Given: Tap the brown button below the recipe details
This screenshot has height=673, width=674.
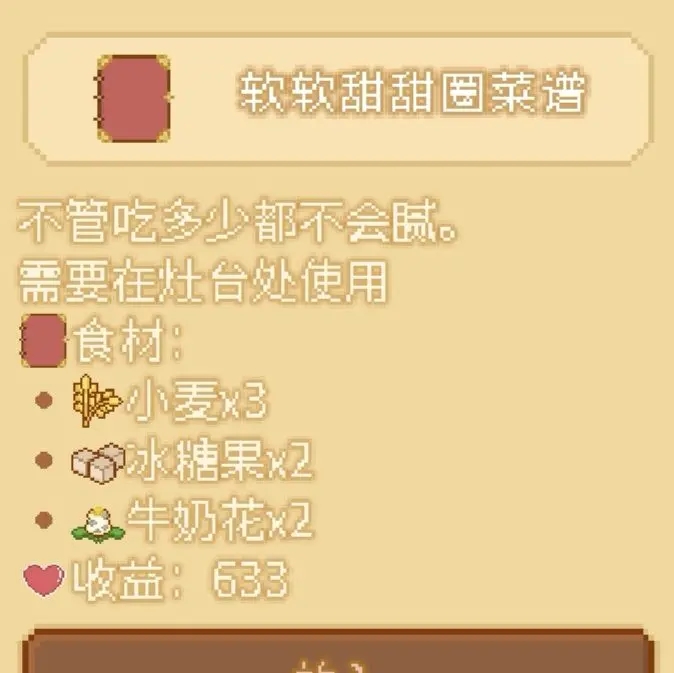Looking at the screenshot, I should point(336,652).
